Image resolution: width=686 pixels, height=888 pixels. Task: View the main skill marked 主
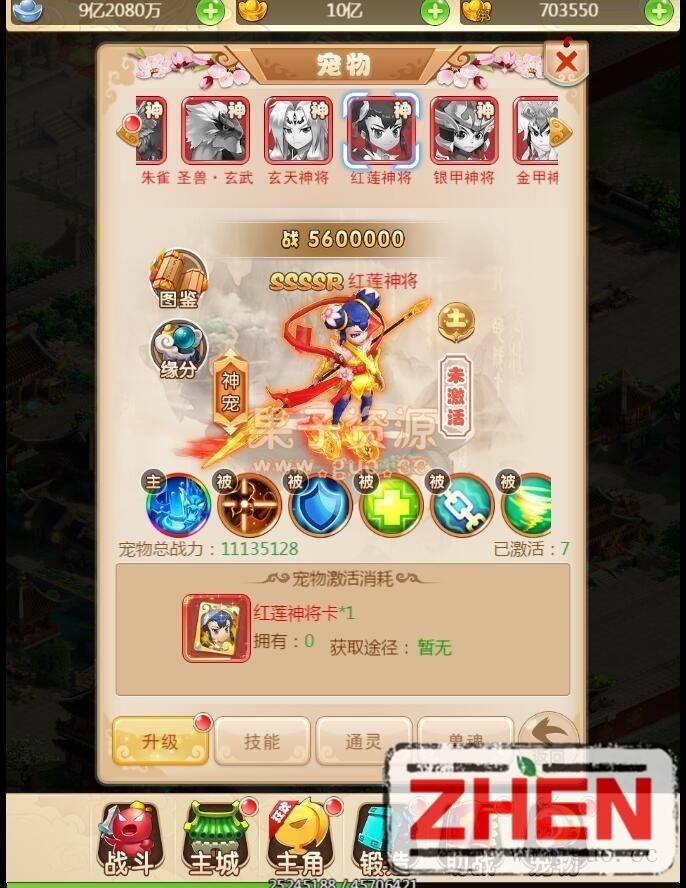pyautogui.click(x=178, y=505)
